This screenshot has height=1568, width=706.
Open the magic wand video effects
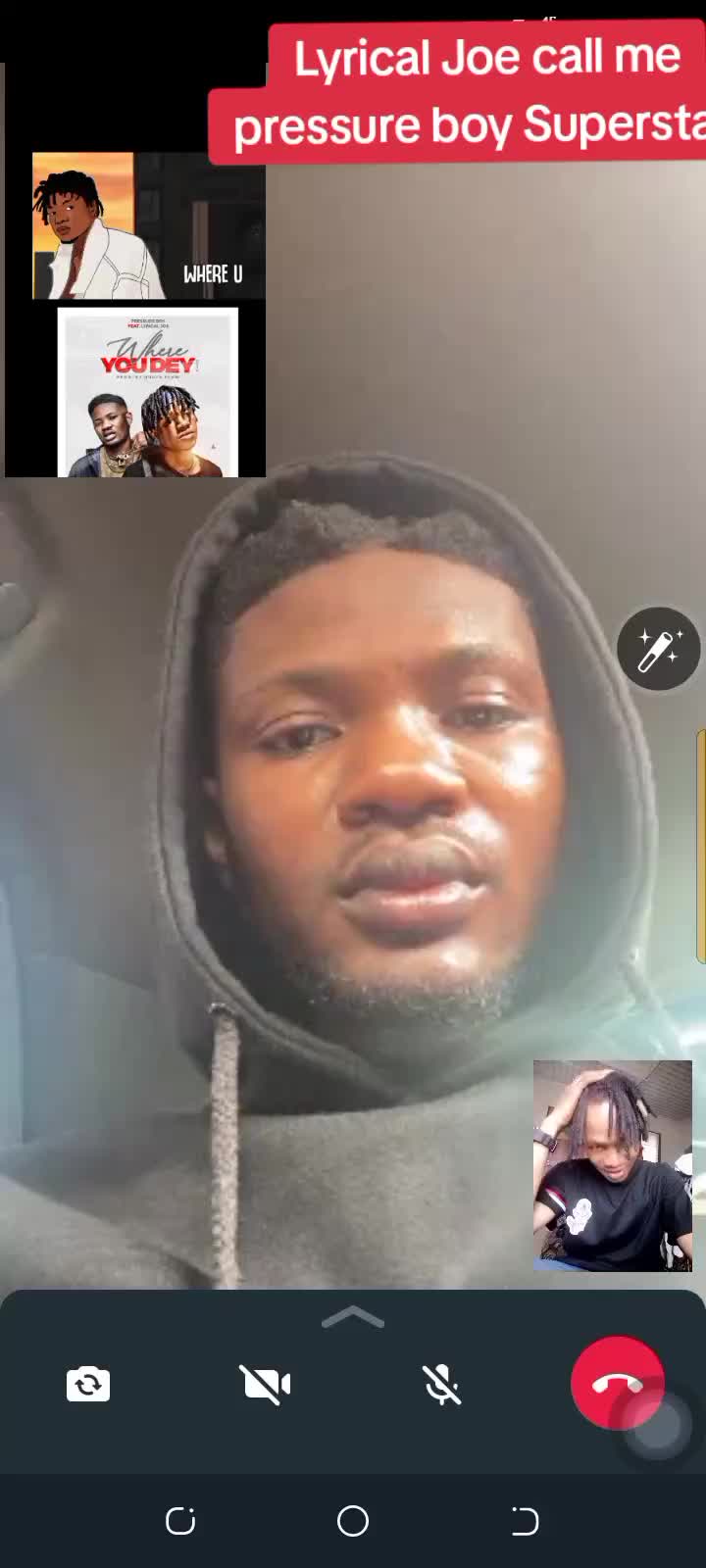coord(658,649)
